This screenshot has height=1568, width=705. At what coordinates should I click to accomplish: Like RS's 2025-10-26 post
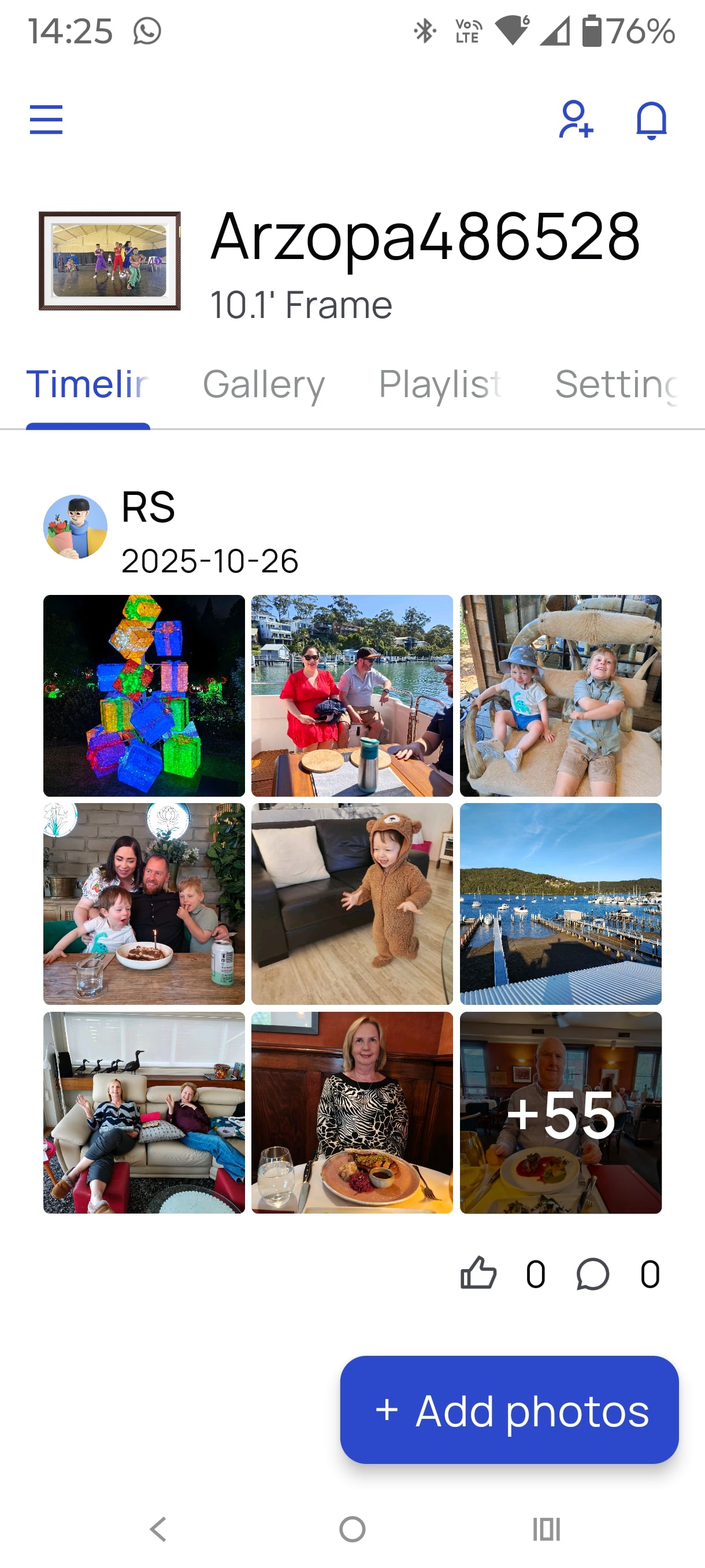(x=478, y=1273)
